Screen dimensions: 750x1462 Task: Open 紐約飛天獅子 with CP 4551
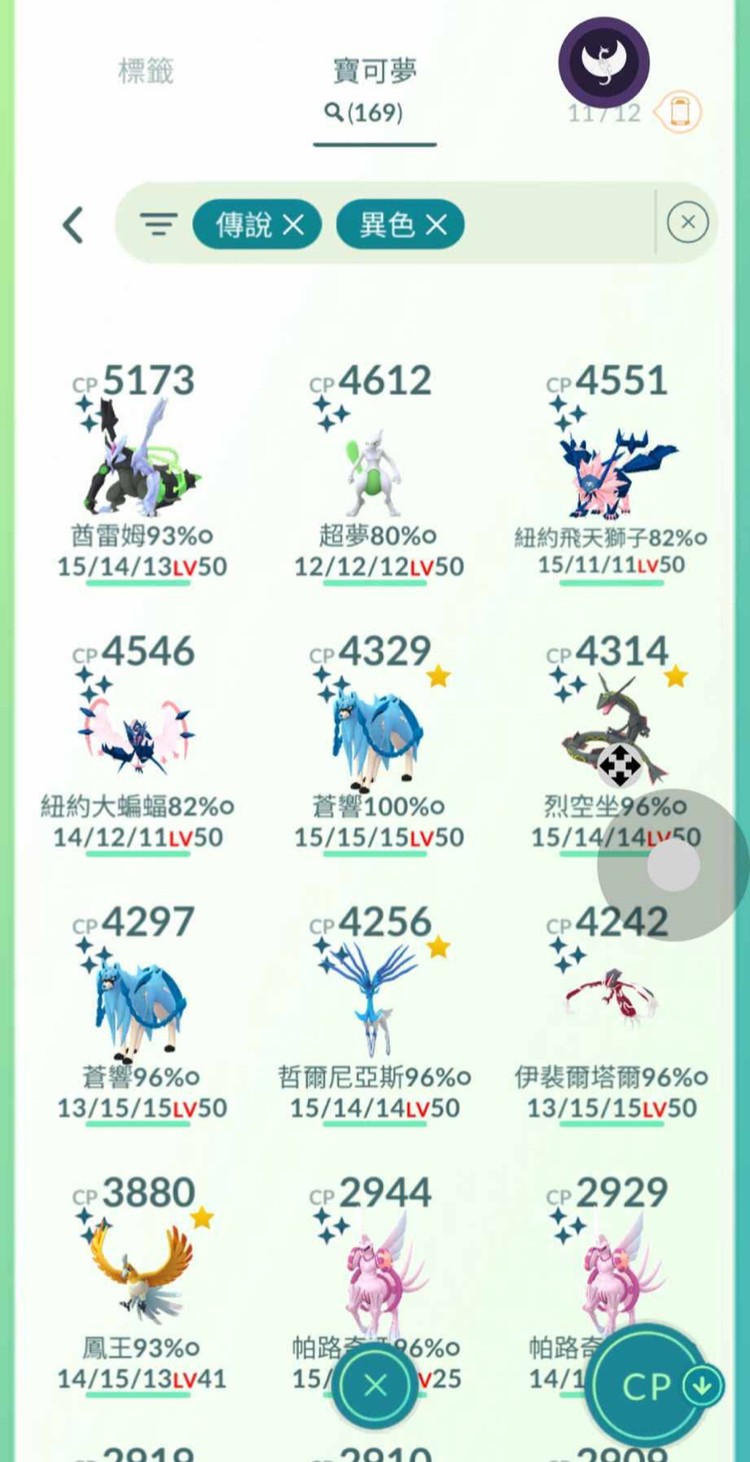[610, 462]
